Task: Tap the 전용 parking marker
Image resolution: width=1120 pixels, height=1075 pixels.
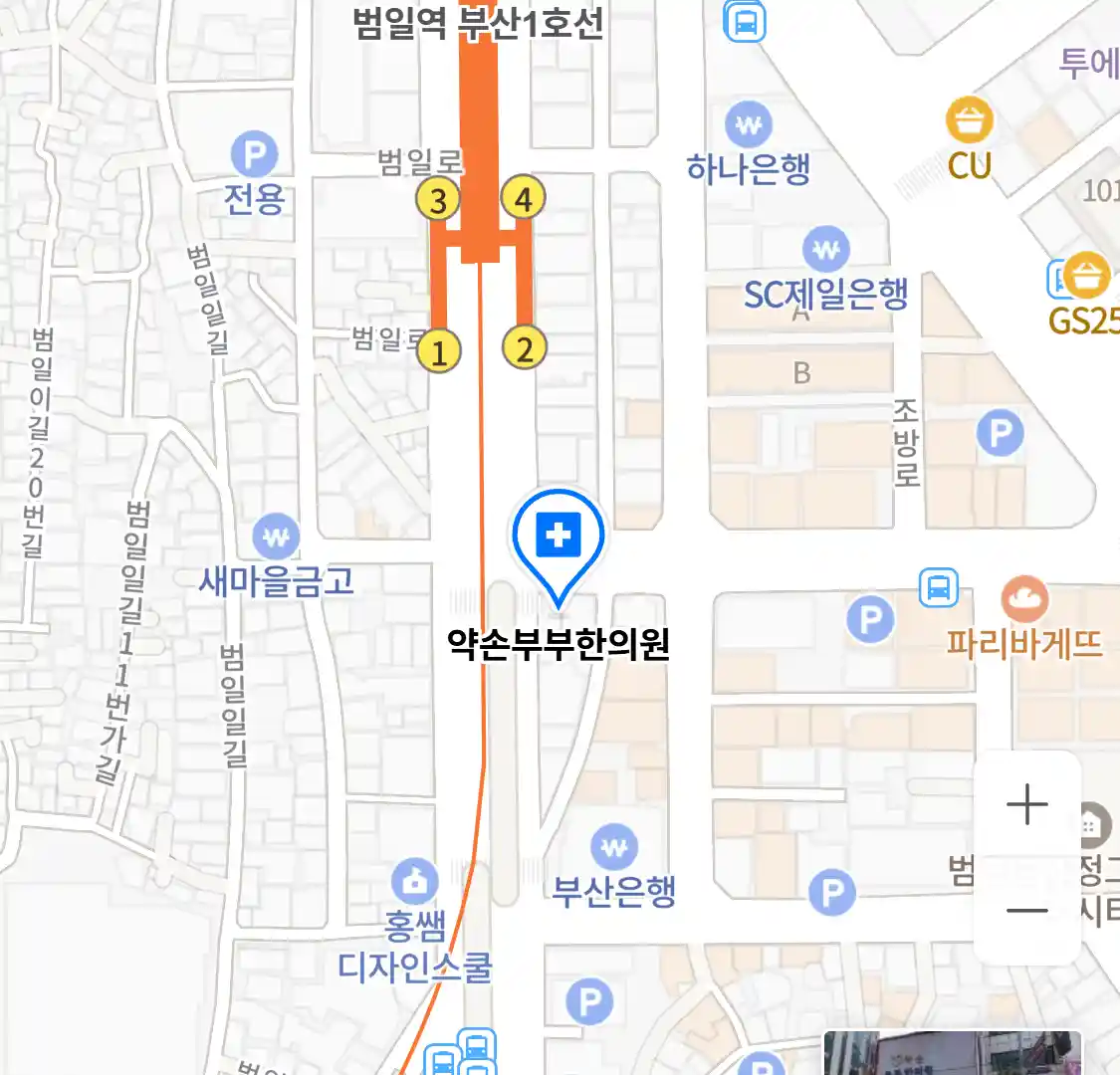Action: coord(254,155)
